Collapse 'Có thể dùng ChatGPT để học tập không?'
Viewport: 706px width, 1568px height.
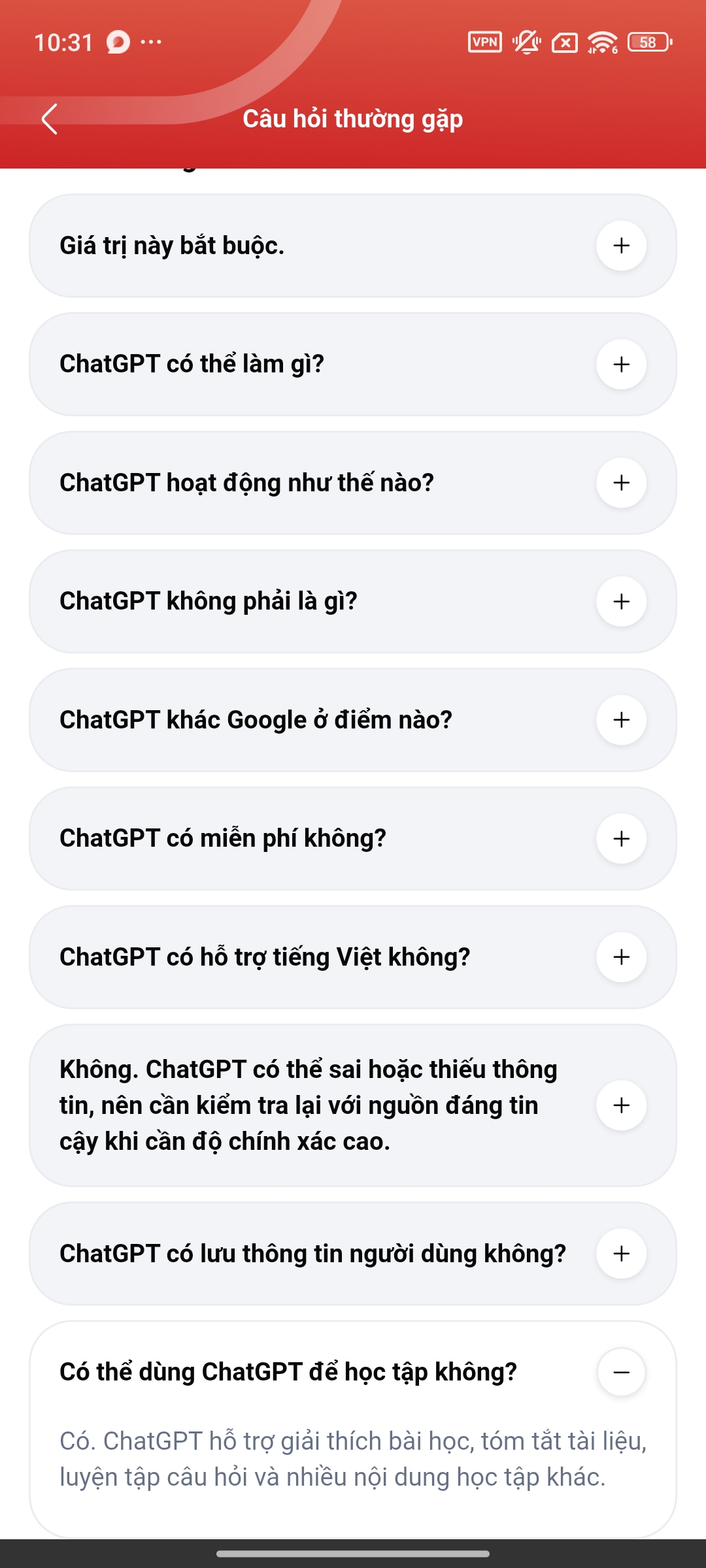click(621, 1372)
